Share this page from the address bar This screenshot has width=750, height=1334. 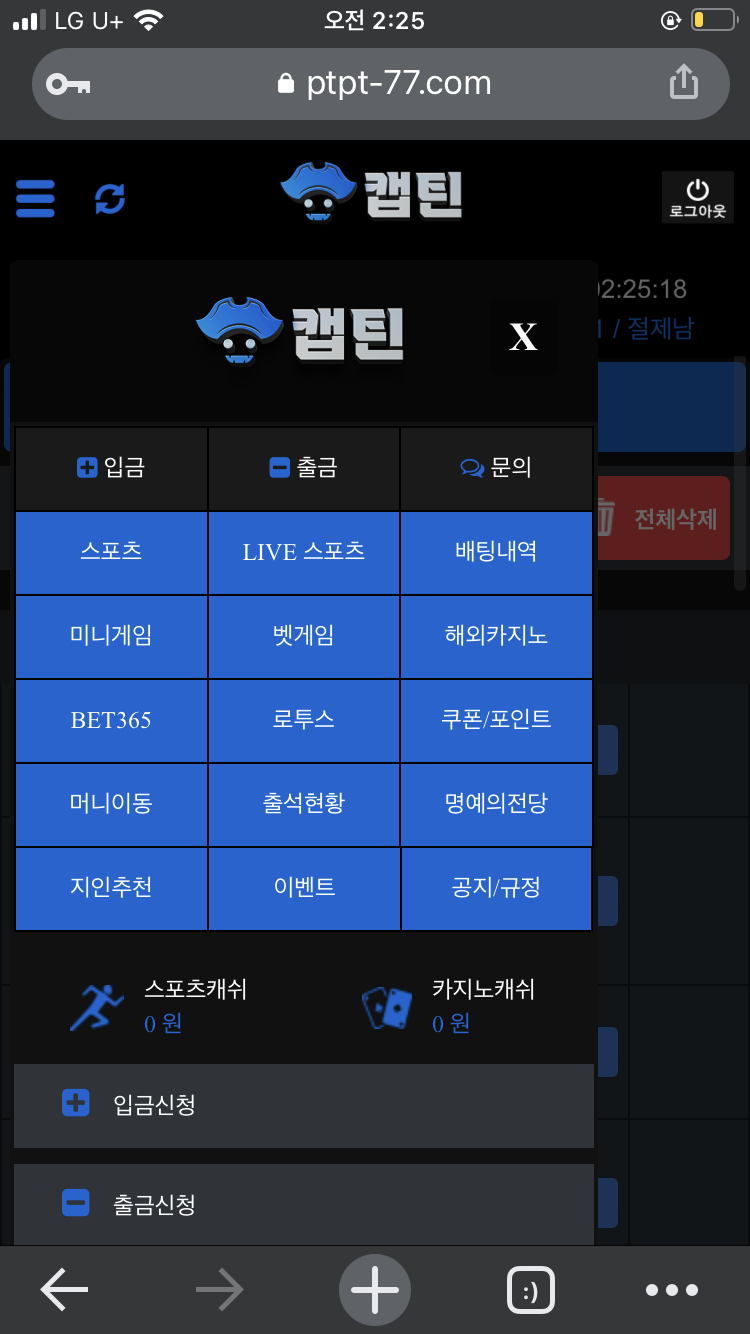tap(683, 82)
